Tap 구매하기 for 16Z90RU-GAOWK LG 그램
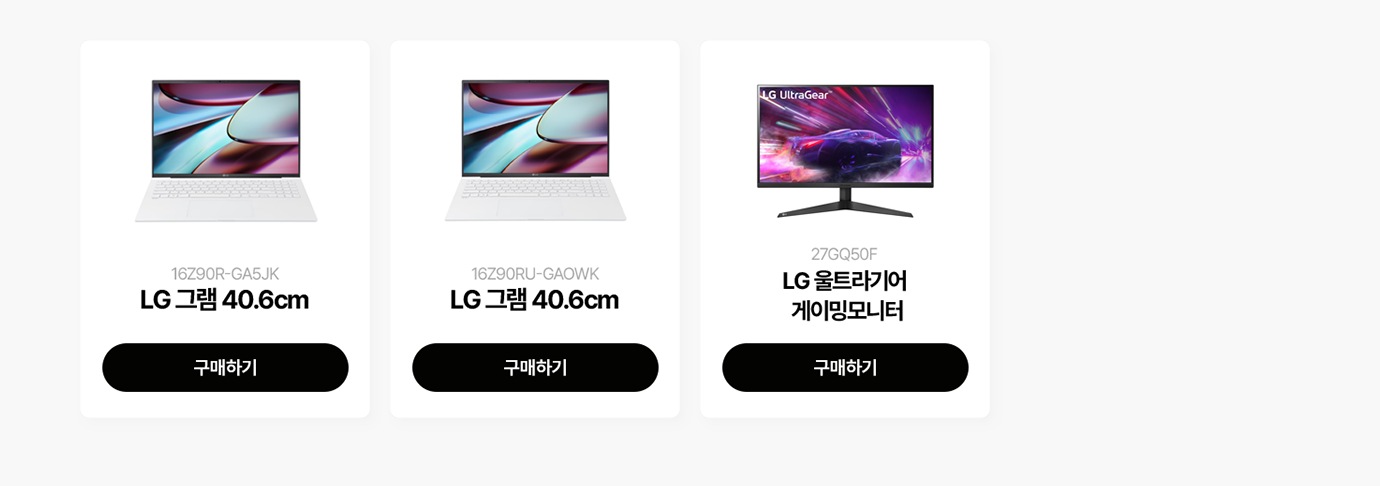Screen dimensions: 1380x486 point(535,367)
